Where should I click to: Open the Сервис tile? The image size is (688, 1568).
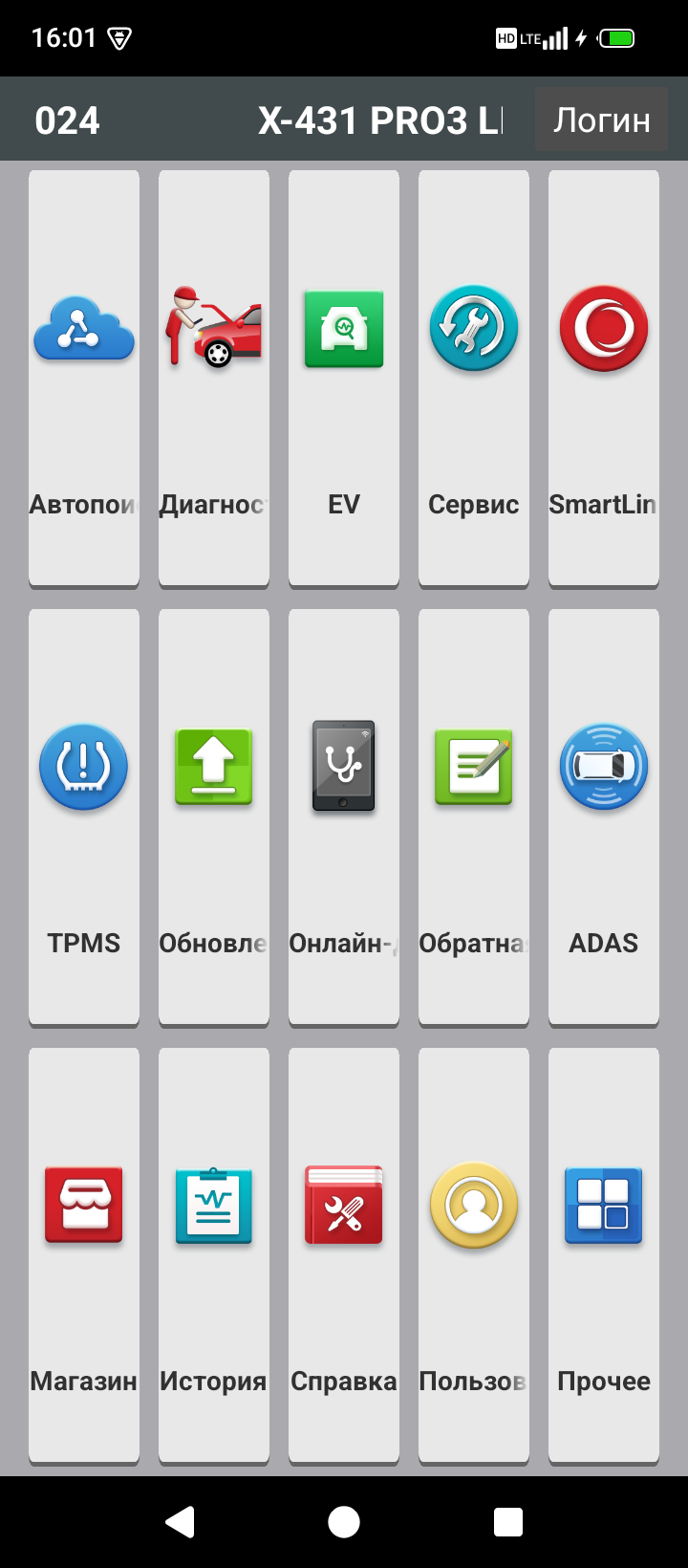click(474, 378)
